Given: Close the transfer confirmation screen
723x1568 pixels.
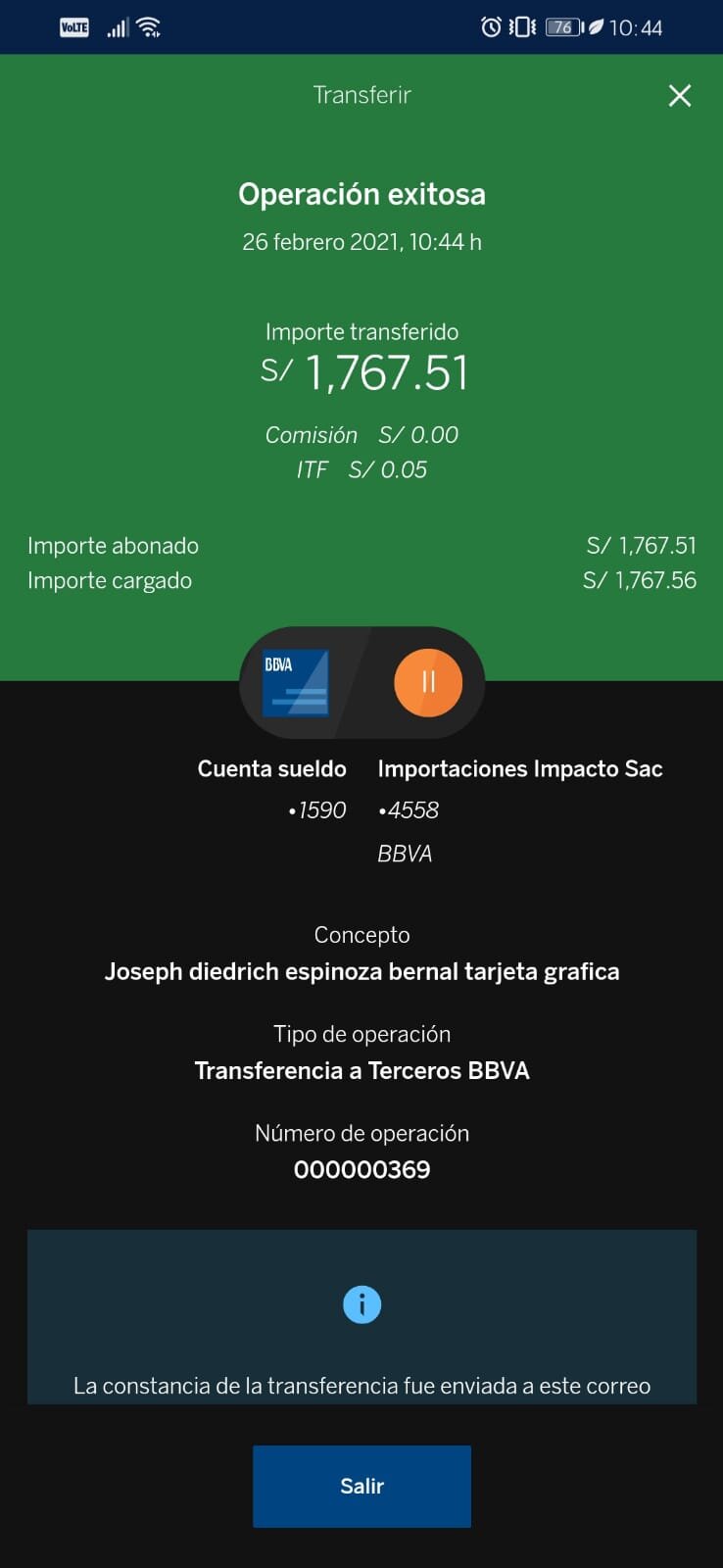Looking at the screenshot, I should 679,96.
